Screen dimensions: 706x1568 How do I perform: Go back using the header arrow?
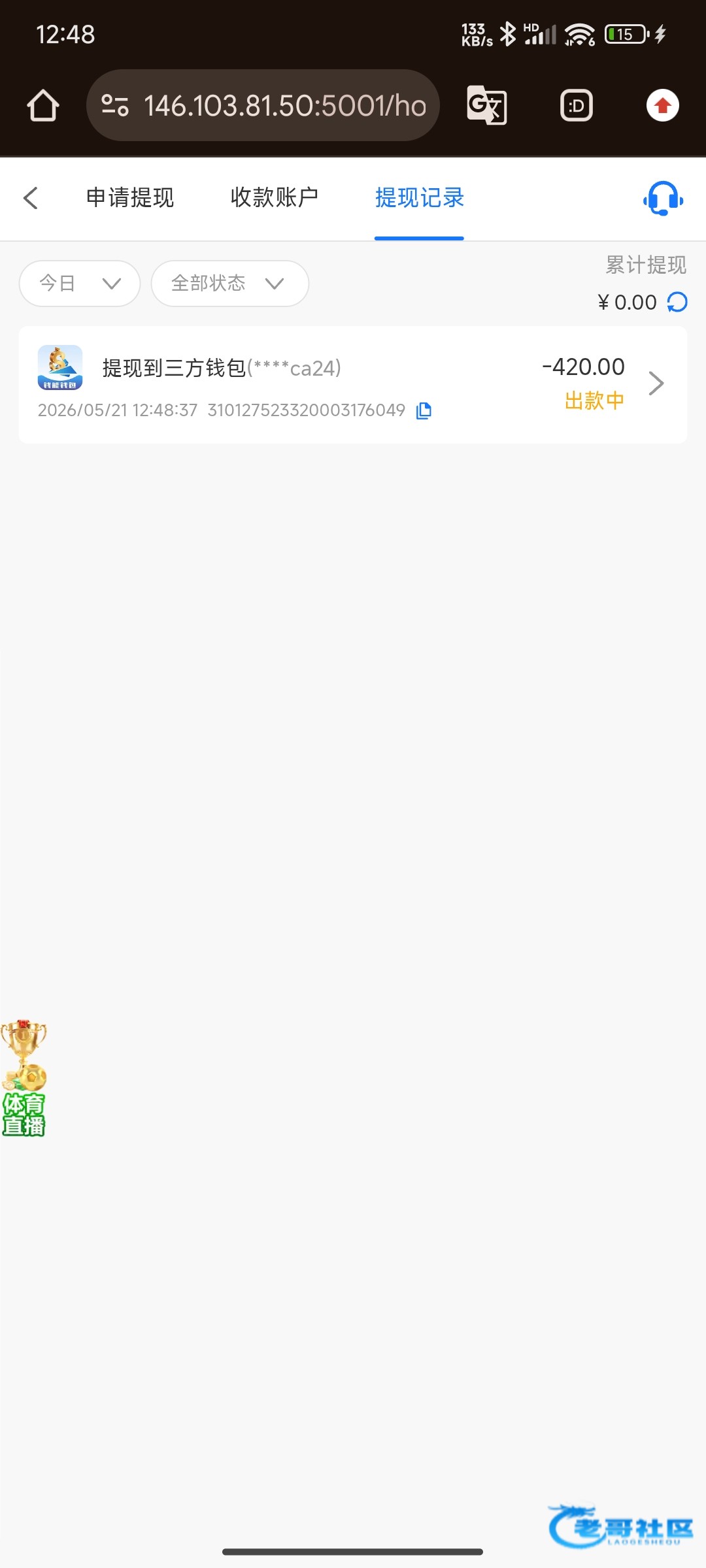tap(31, 197)
